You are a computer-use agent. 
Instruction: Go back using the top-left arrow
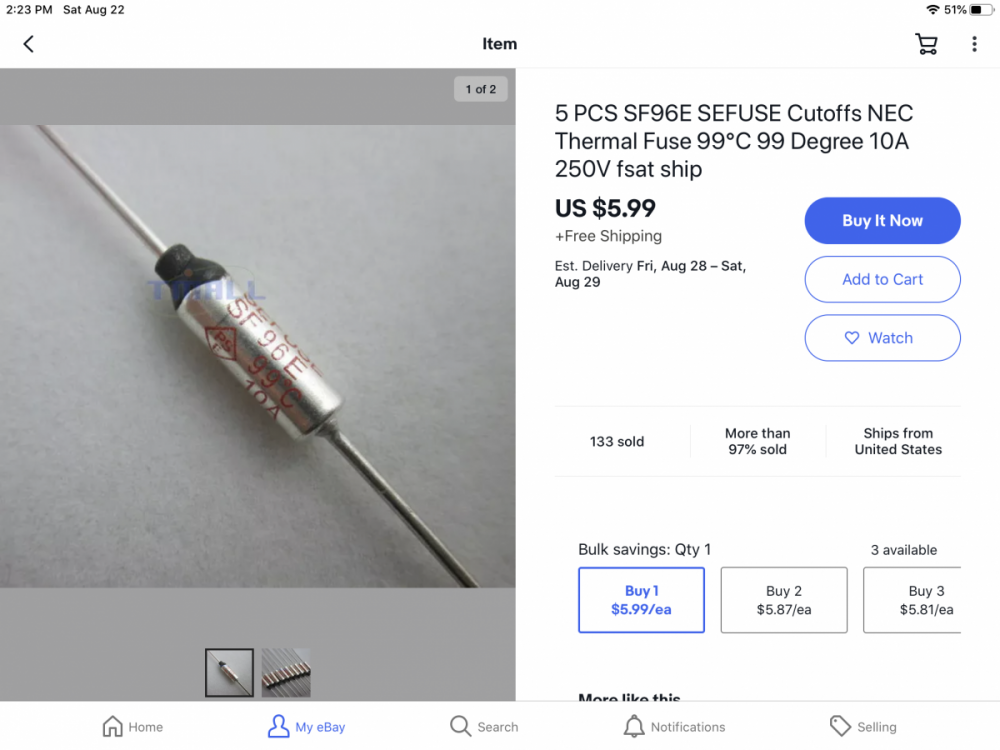[28, 44]
